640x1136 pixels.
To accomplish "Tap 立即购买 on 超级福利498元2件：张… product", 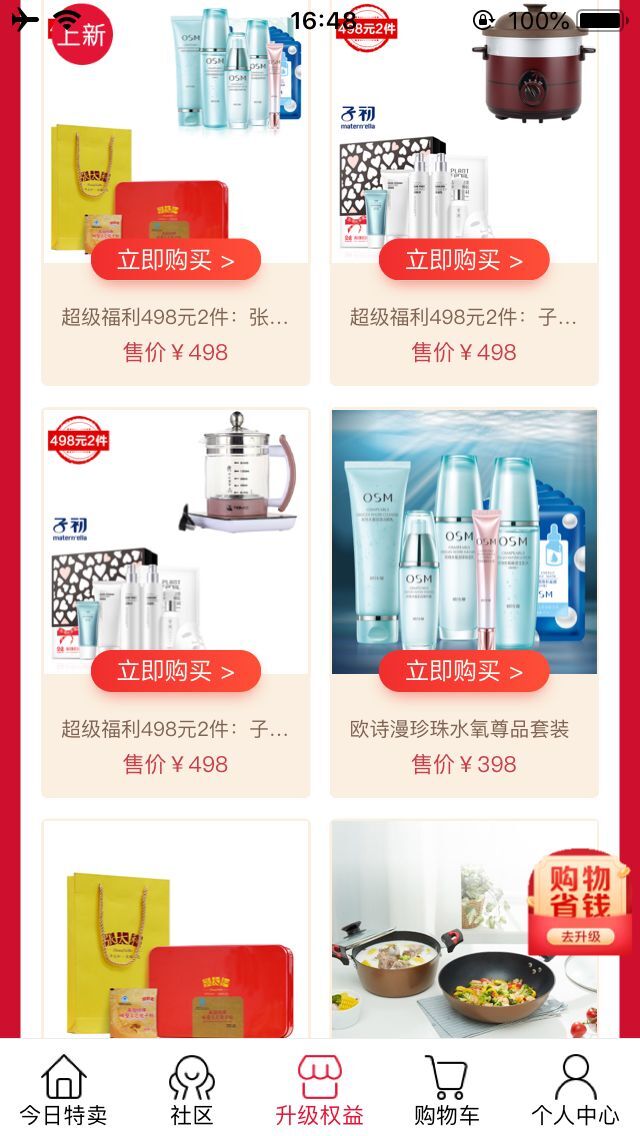I will pos(176,261).
